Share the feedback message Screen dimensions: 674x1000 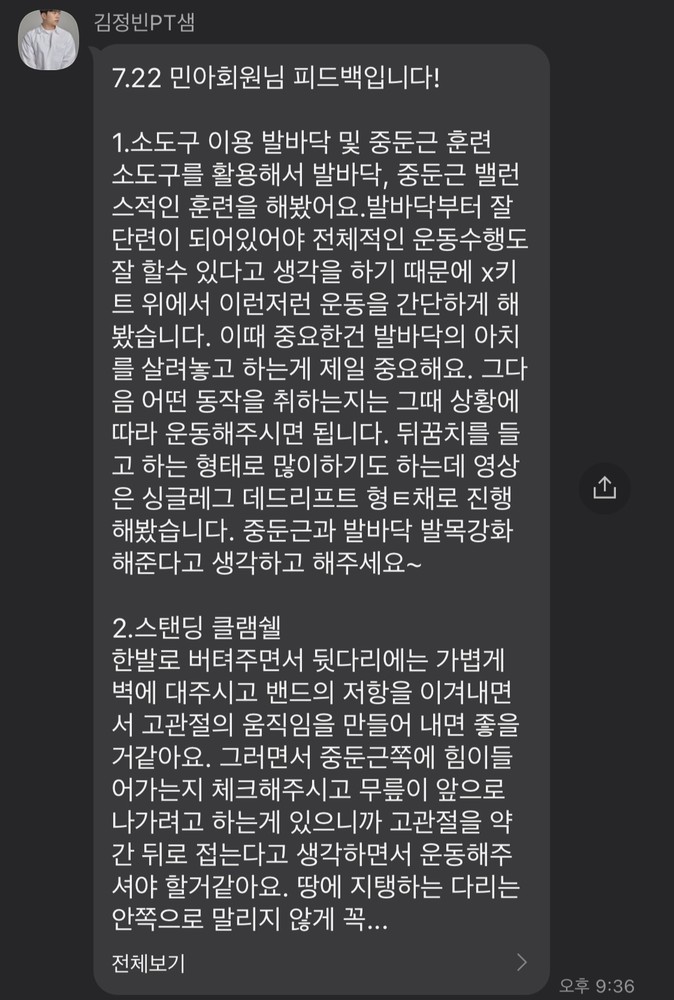(x=605, y=488)
